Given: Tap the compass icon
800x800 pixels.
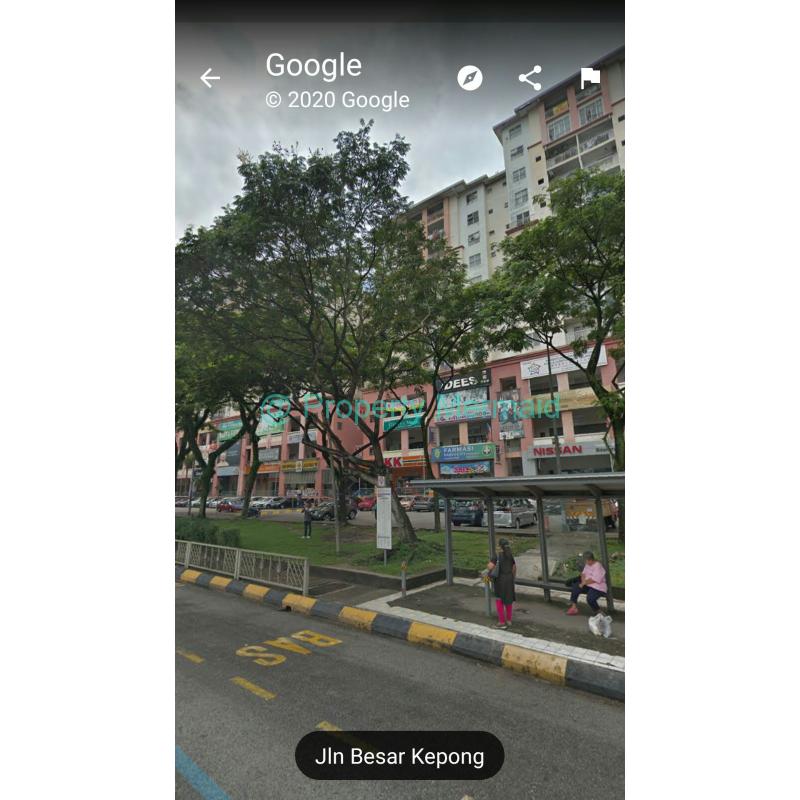Looking at the screenshot, I should [470, 78].
